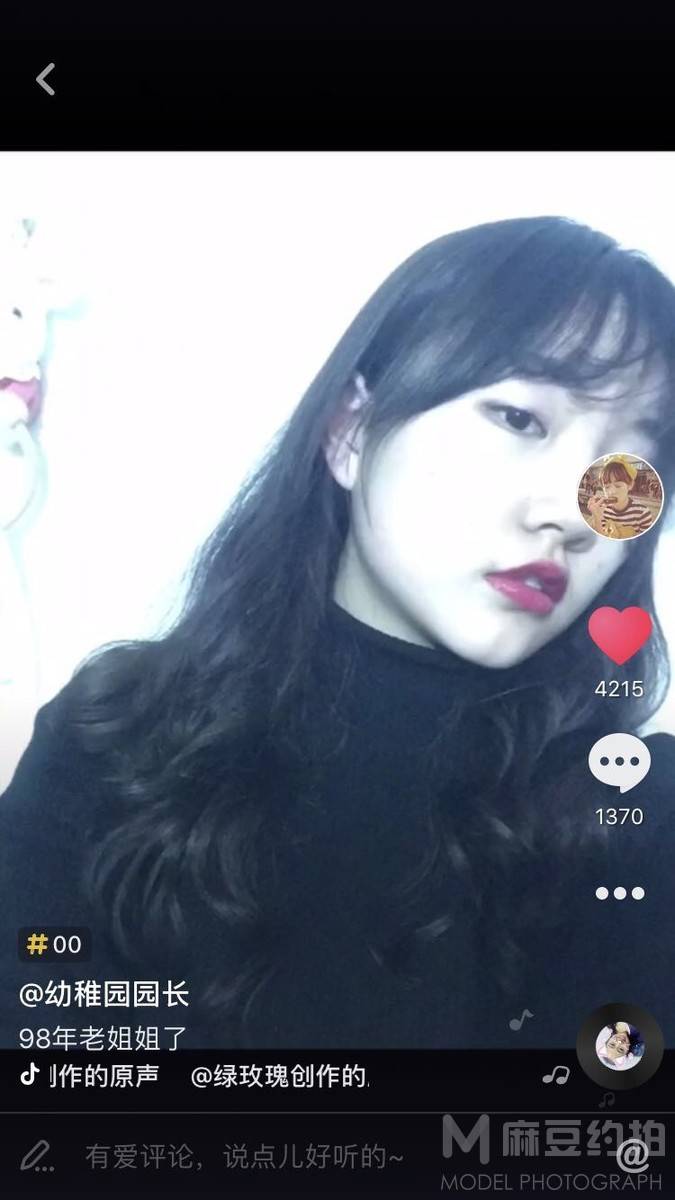Tap the spinning music disc
Viewport: 675px width, 1200px height.
(x=620, y=1046)
